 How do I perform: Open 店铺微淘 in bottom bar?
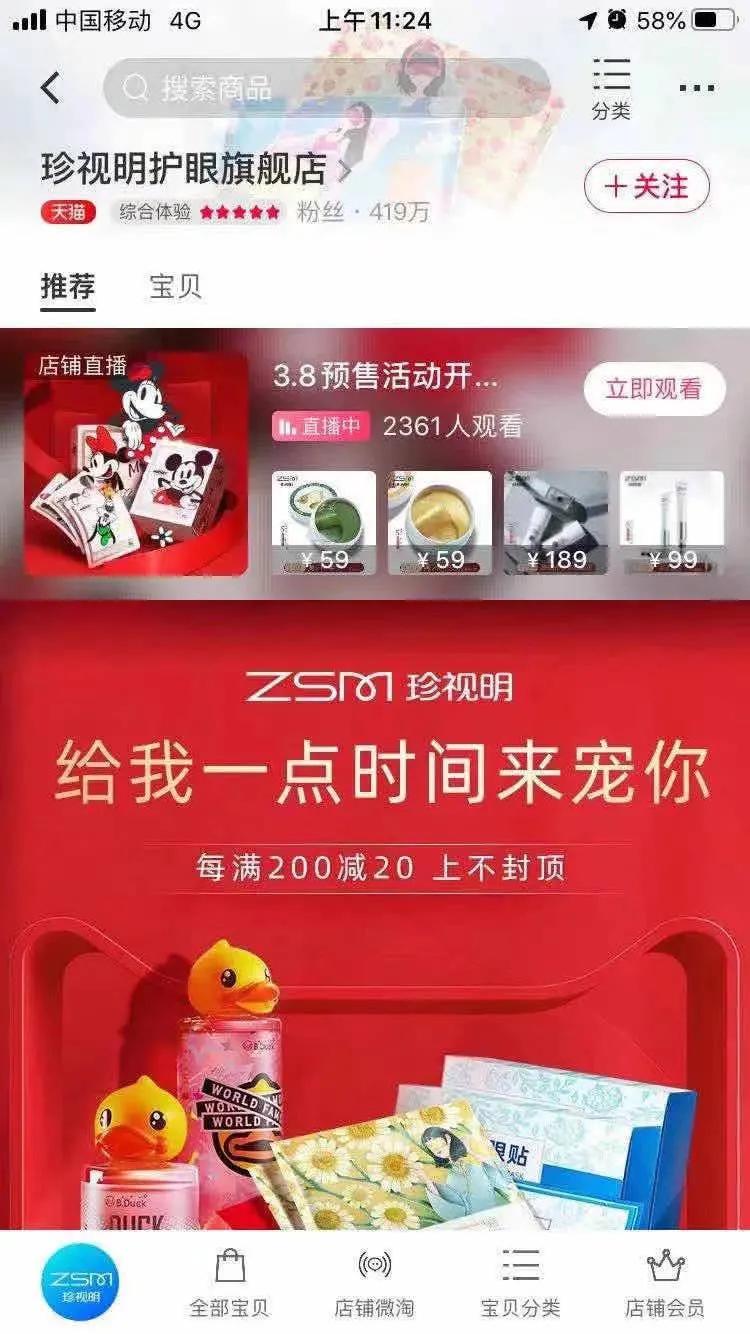pyautogui.click(x=374, y=1282)
